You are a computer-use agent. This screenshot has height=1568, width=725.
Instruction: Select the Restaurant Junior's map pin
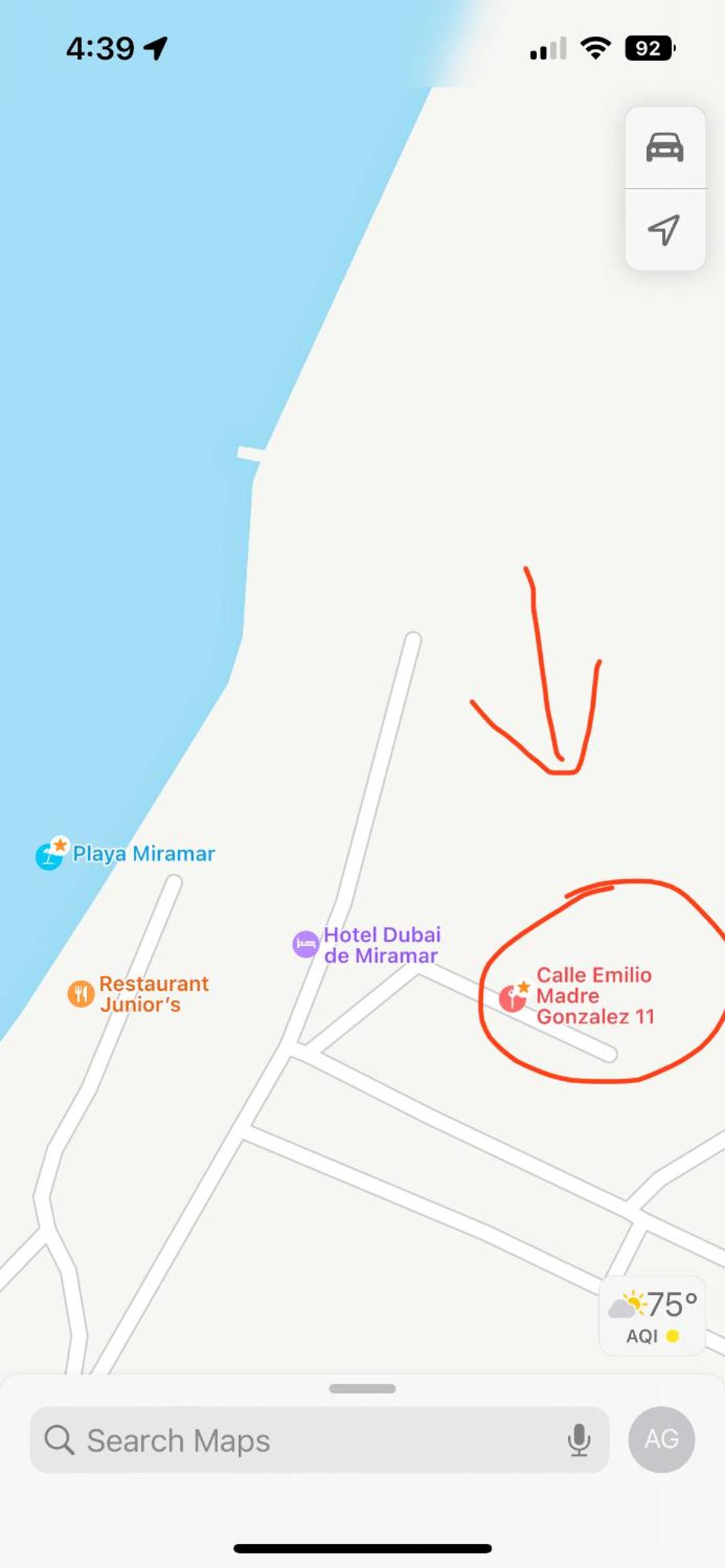click(x=81, y=994)
